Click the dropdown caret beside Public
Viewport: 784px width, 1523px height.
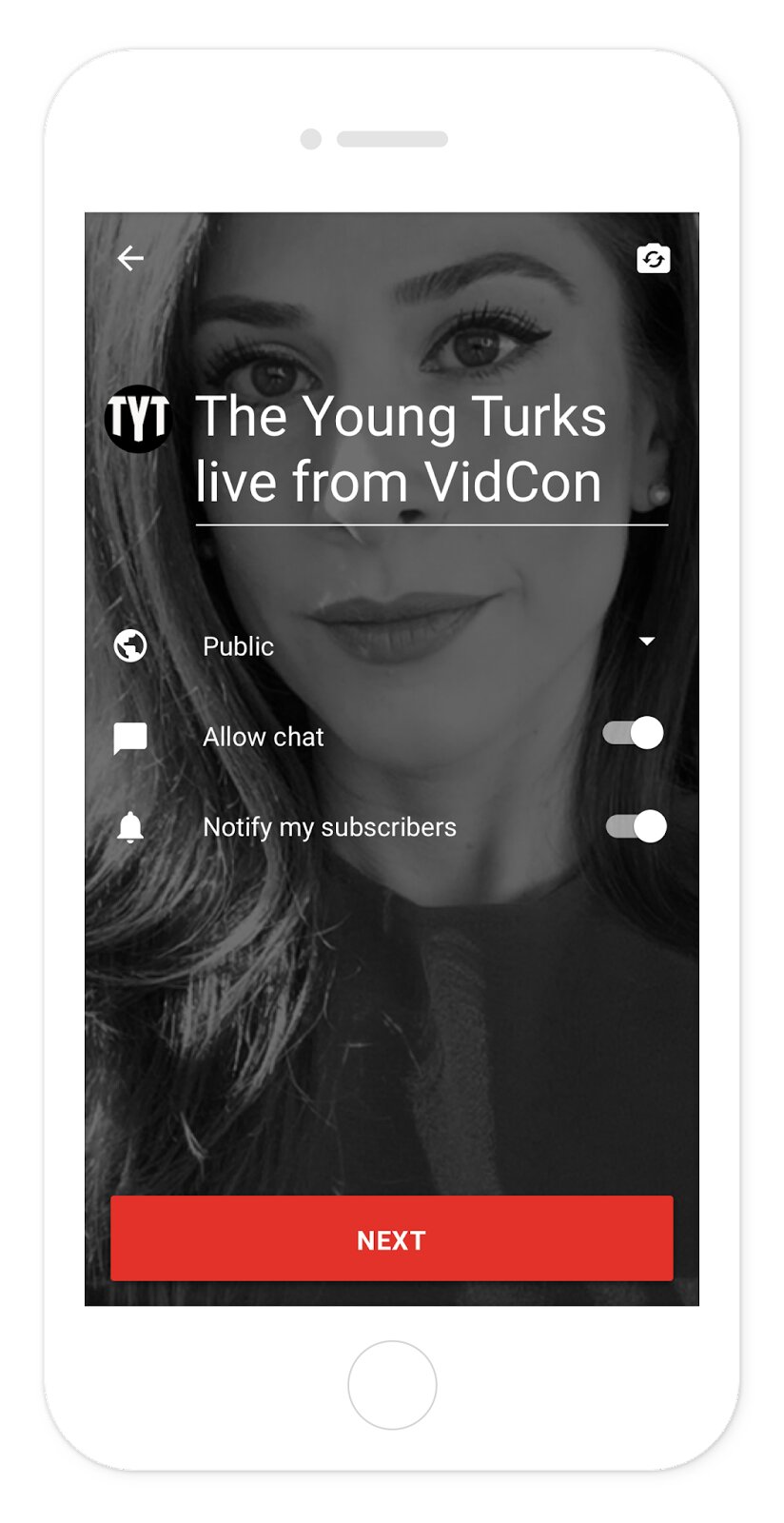point(648,641)
